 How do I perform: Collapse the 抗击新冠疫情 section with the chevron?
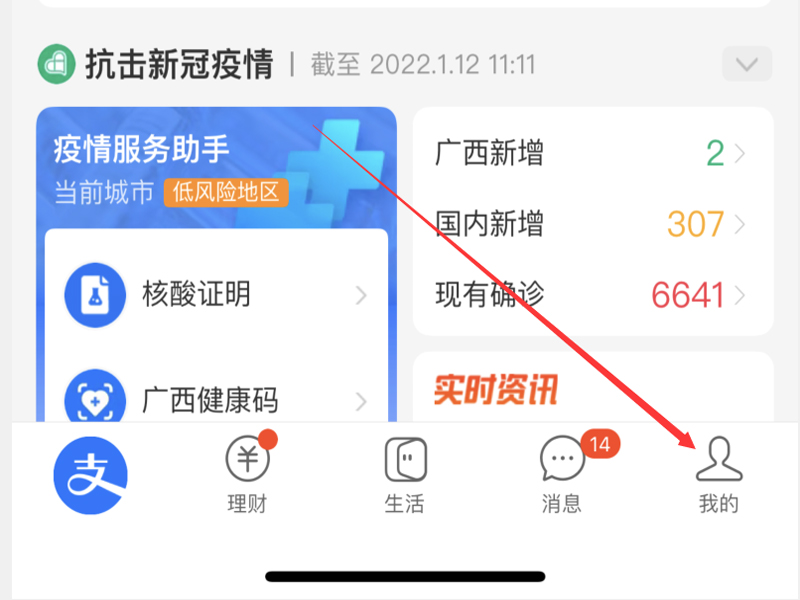pos(746,65)
